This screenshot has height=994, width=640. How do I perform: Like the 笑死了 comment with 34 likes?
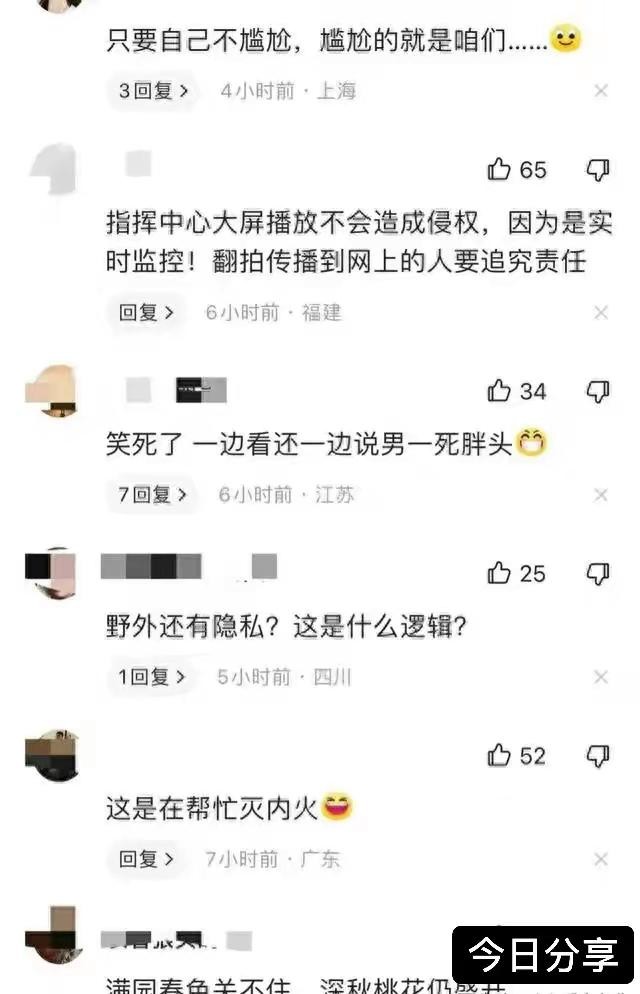[499, 392]
